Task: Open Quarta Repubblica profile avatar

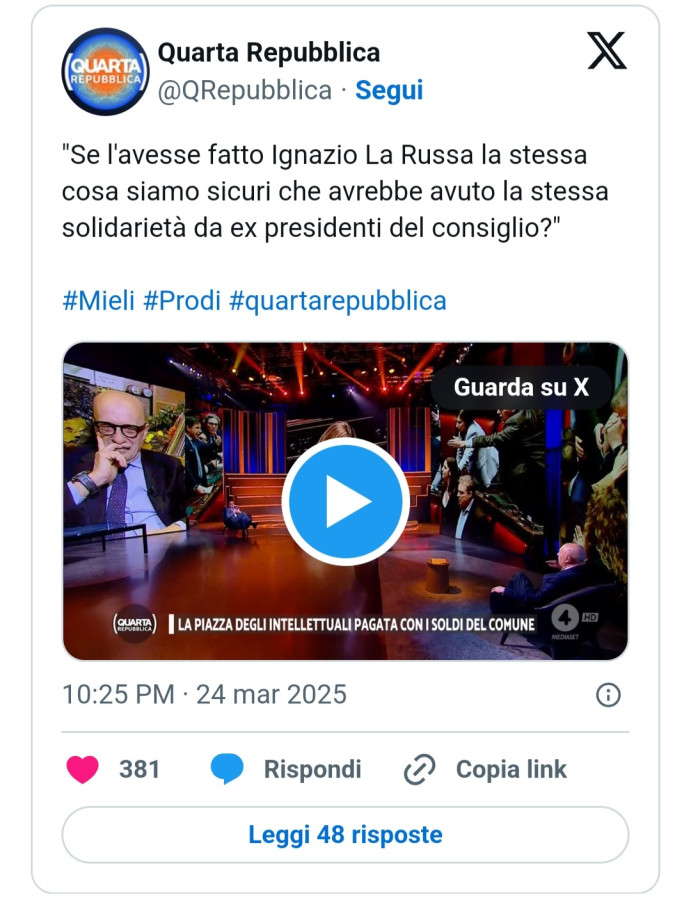Action: coord(105,71)
